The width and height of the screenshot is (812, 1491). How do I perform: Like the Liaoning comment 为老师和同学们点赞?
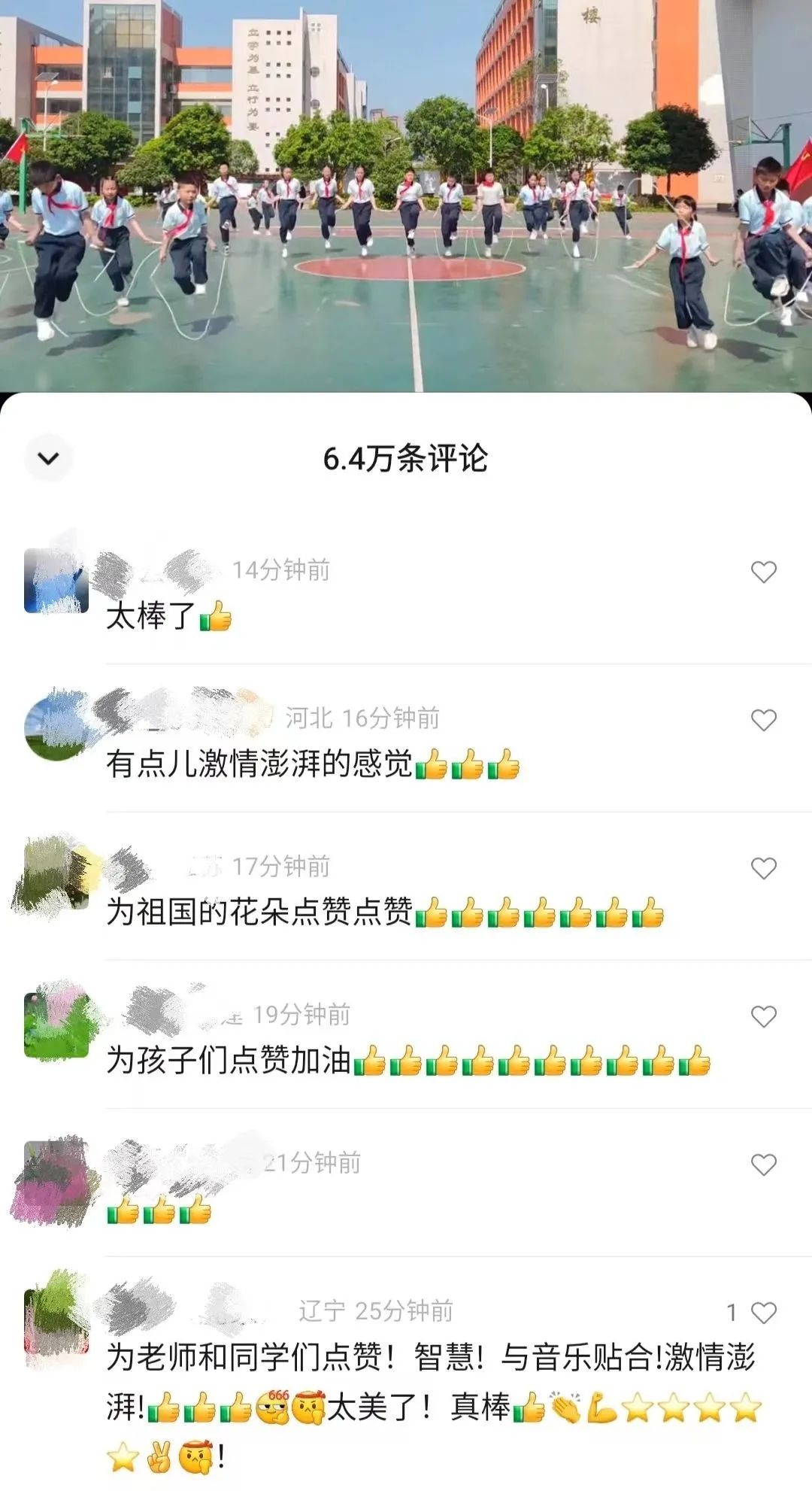tap(763, 1313)
